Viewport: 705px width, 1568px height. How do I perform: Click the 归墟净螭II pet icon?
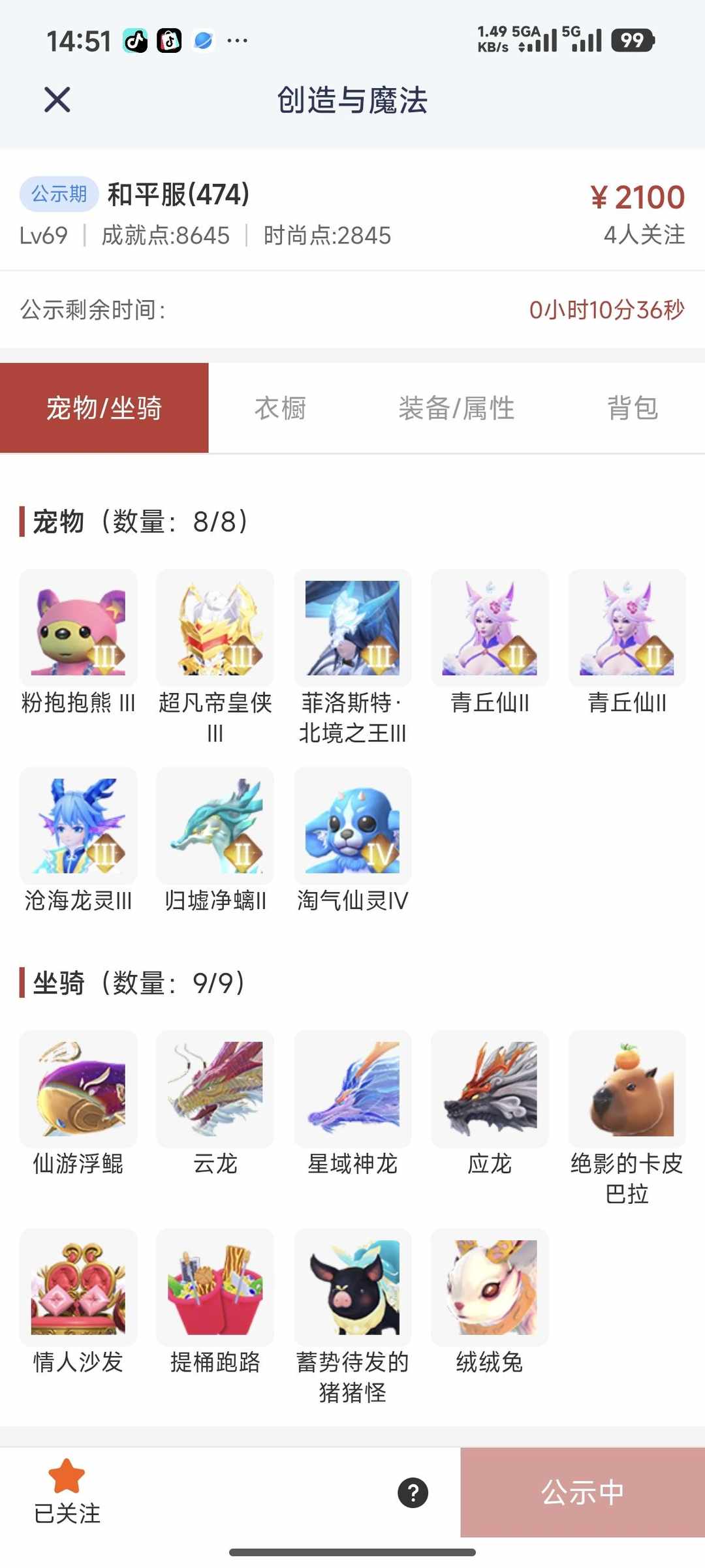pyautogui.click(x=215, y=825)
